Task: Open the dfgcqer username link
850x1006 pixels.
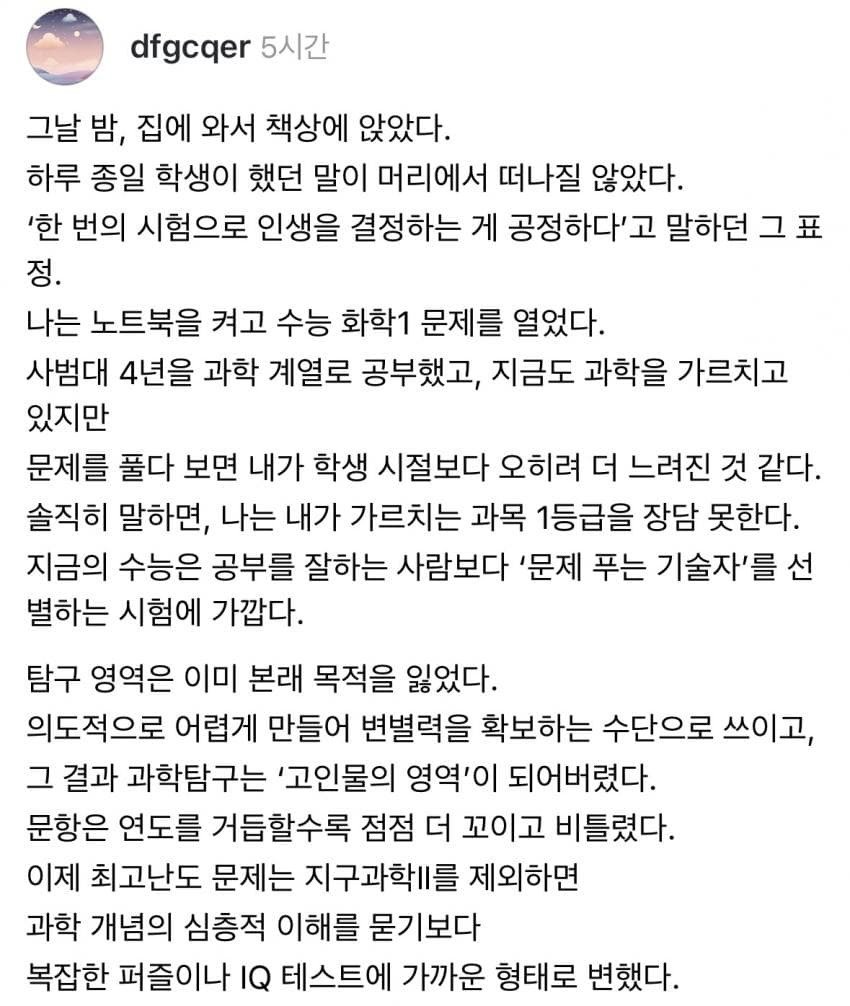Action: 189,47
